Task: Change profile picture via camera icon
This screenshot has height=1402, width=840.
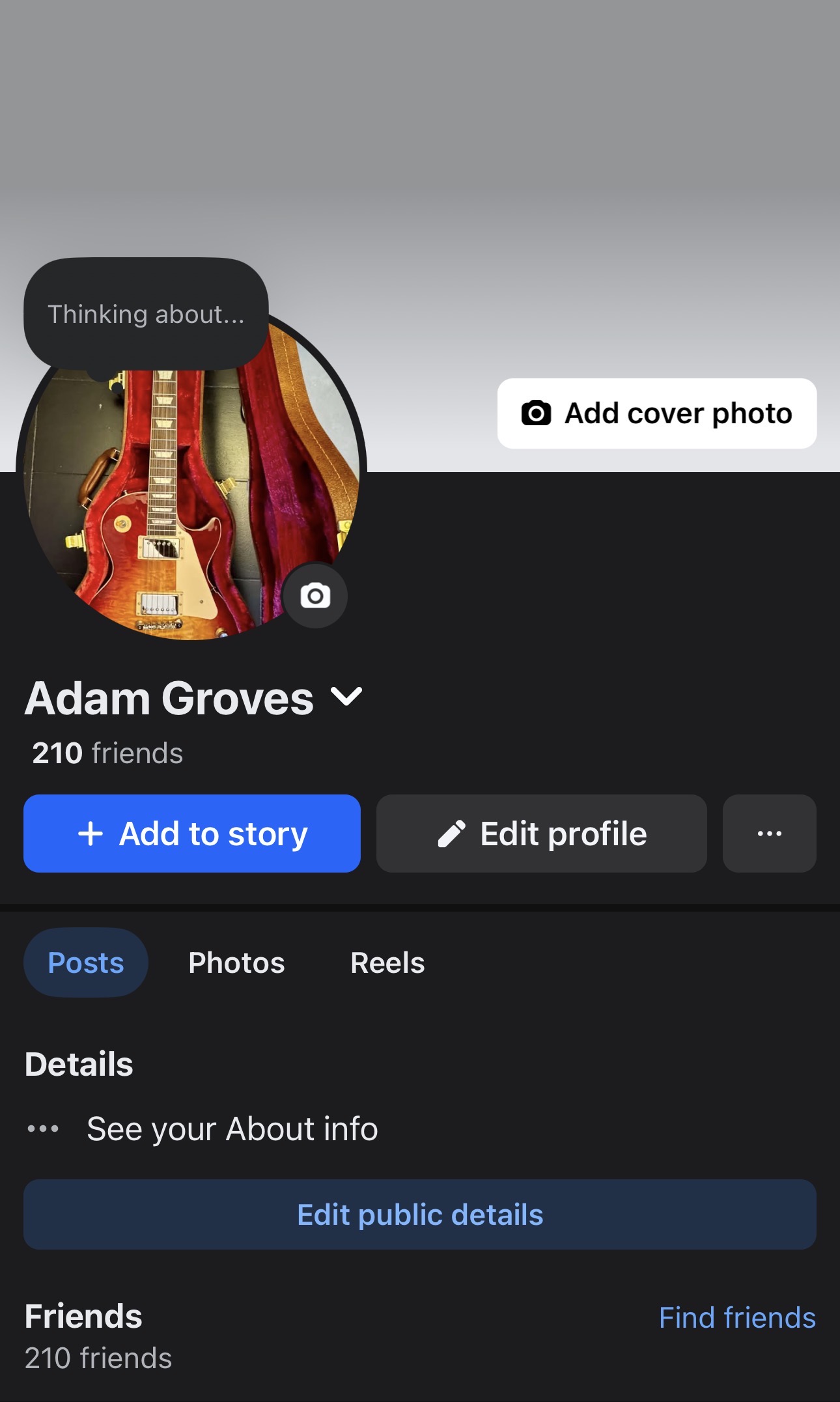Action: 315,596
